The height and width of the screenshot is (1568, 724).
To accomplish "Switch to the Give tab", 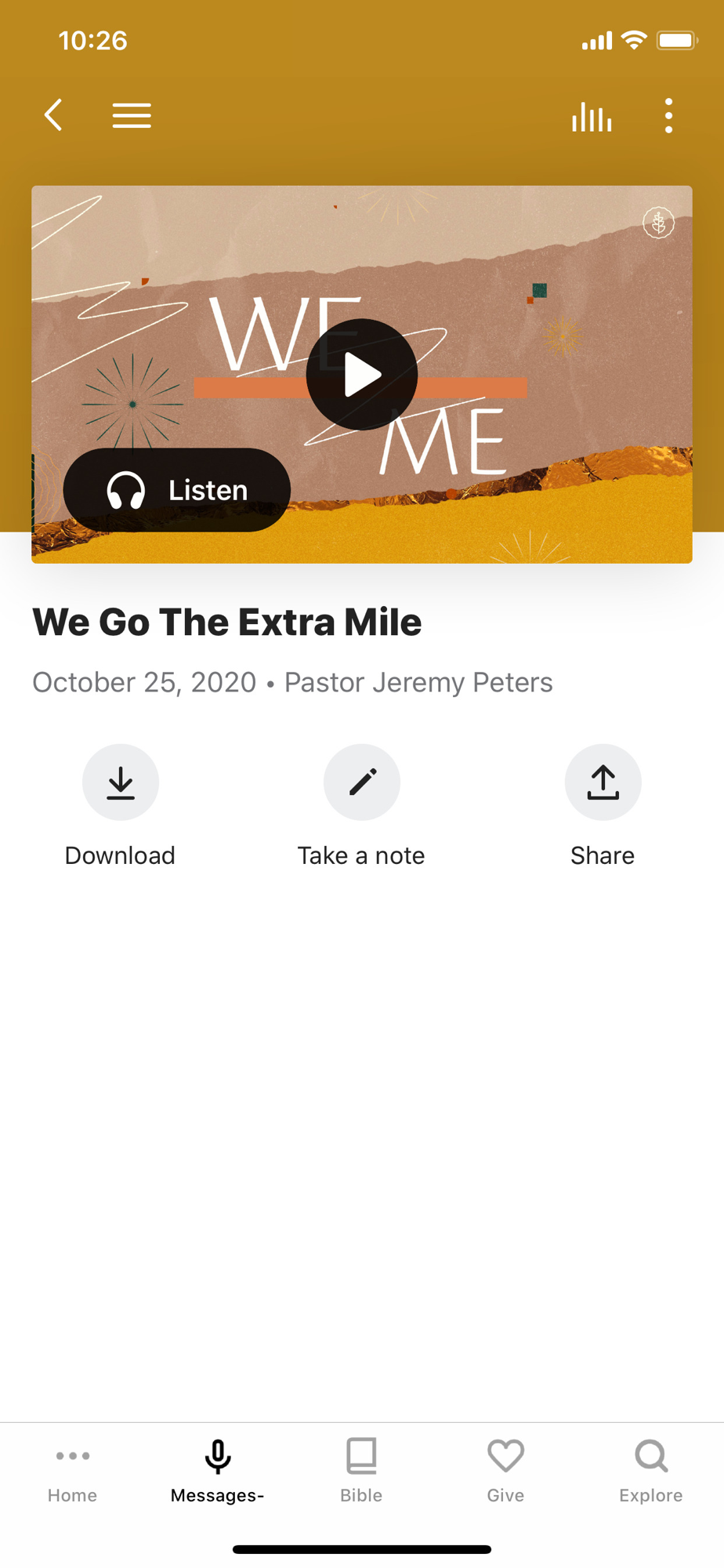I will pyautogui.click(x=505, y=1471).
